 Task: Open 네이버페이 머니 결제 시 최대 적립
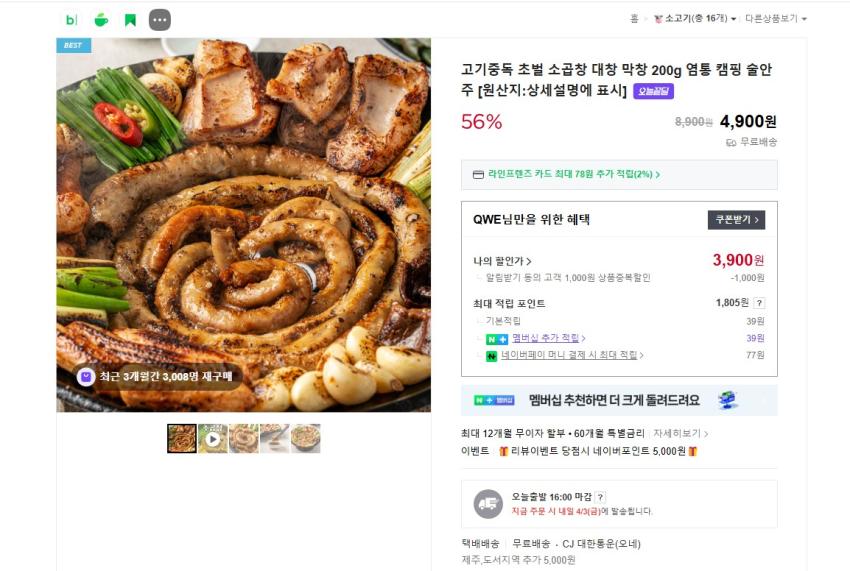(x=572, y=355)
